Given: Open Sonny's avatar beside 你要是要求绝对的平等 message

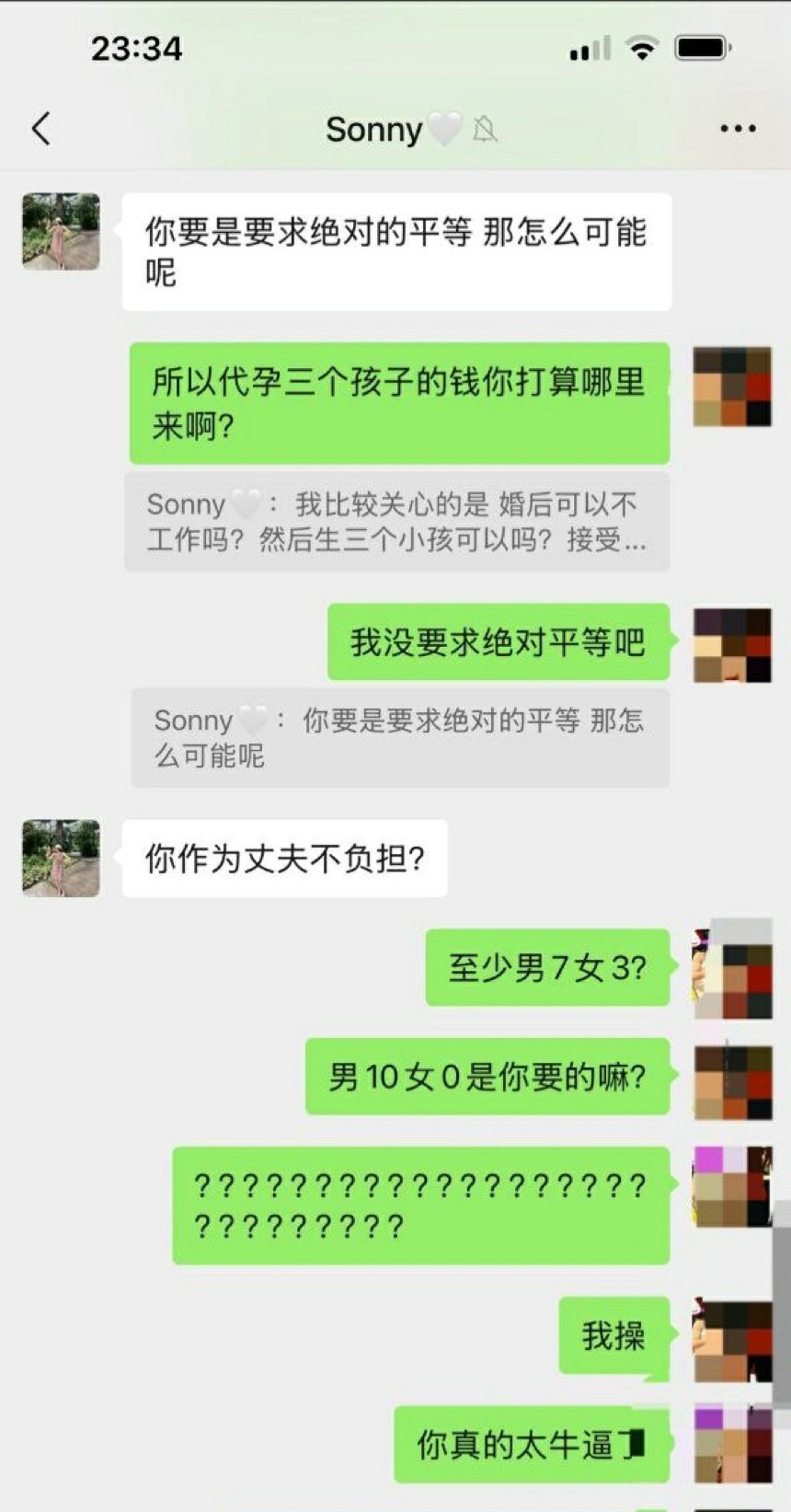Looking at the screenshot, I should click(x=61, y=231).
